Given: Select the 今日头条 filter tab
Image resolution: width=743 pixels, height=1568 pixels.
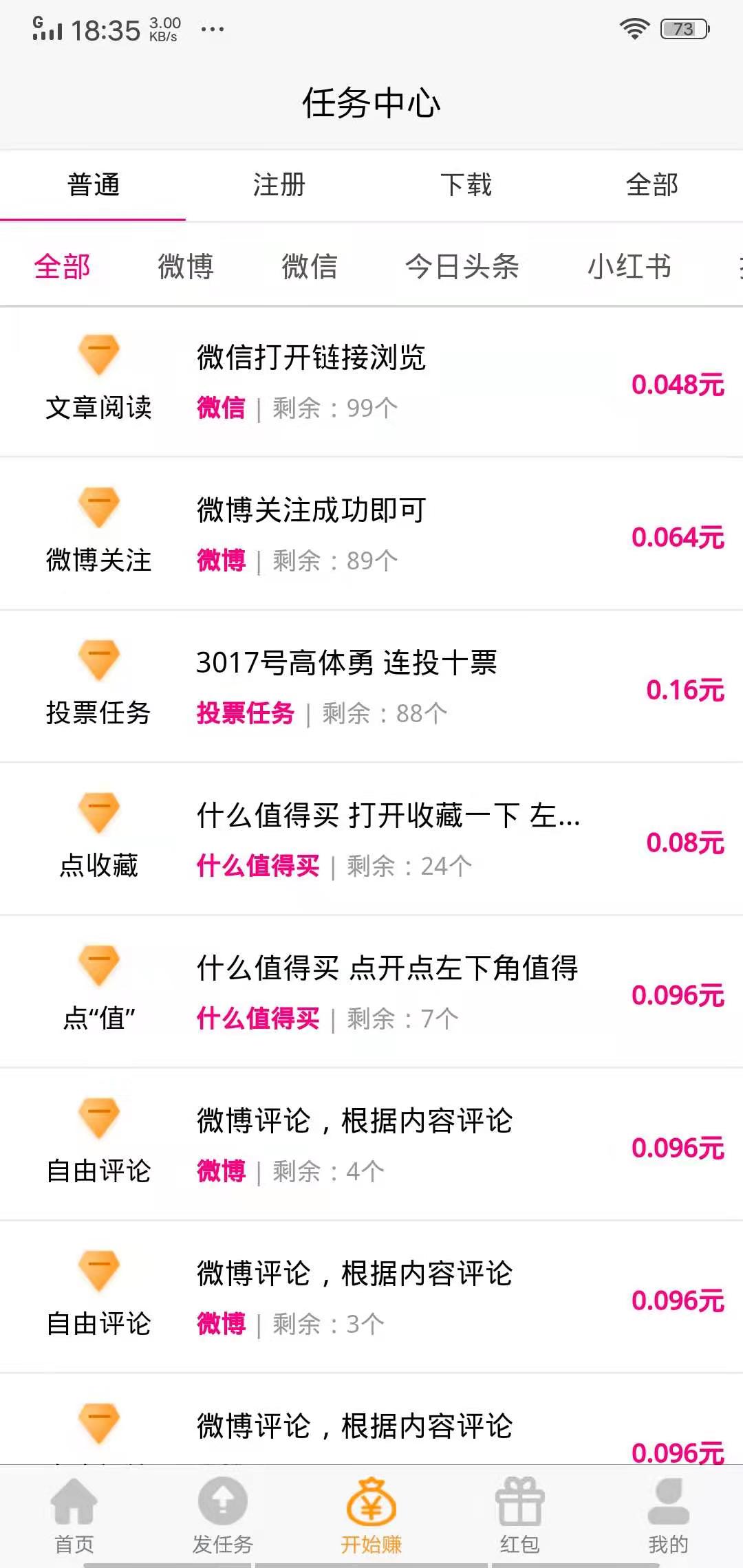Looking at the screenshot, I should click(x=464, y=266).
